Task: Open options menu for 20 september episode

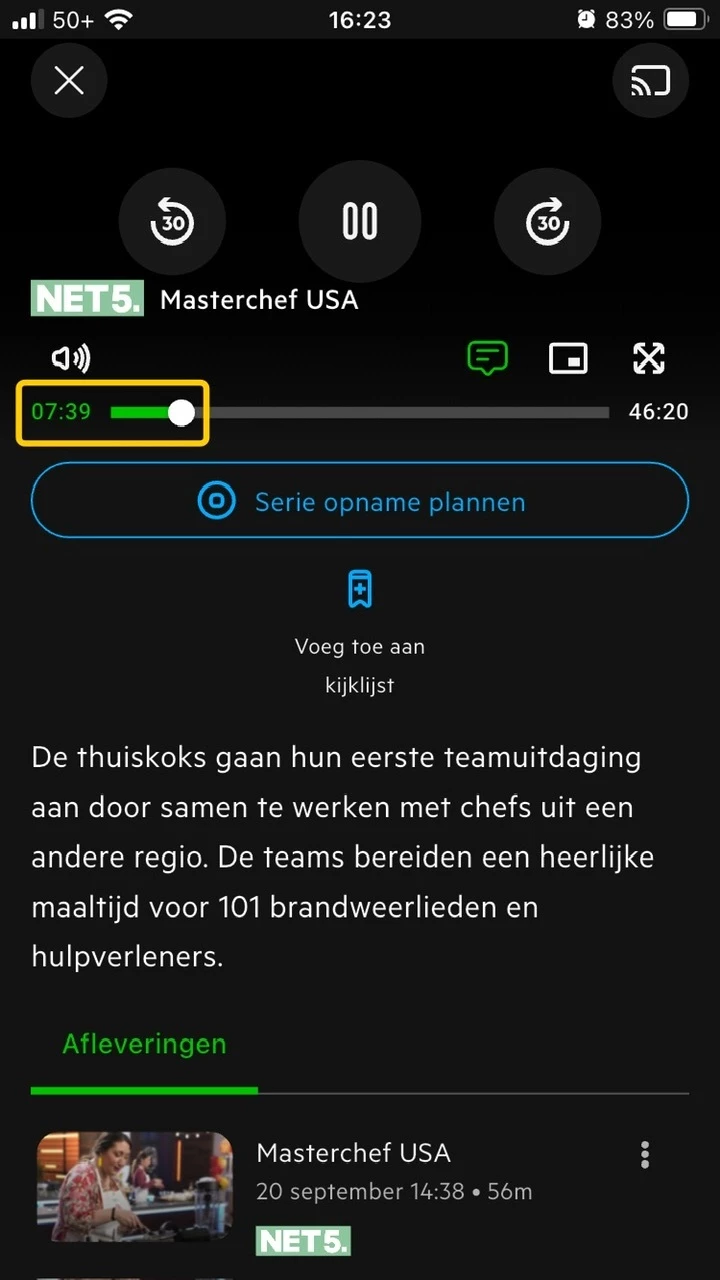Action: pyautogui.click(x=645, y=1154)
